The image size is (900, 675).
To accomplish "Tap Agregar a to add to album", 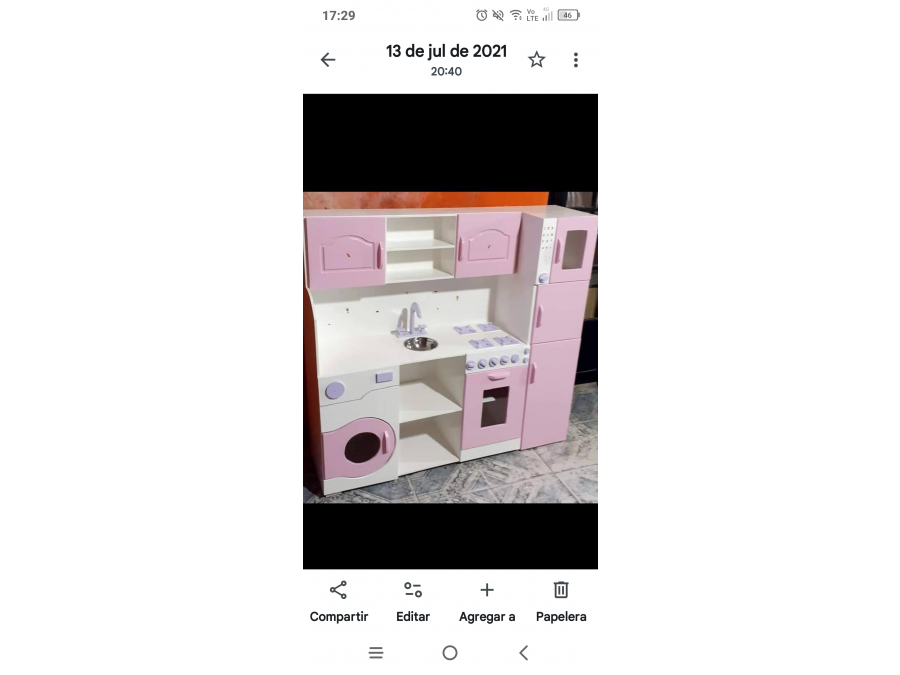I will (487, 601).
